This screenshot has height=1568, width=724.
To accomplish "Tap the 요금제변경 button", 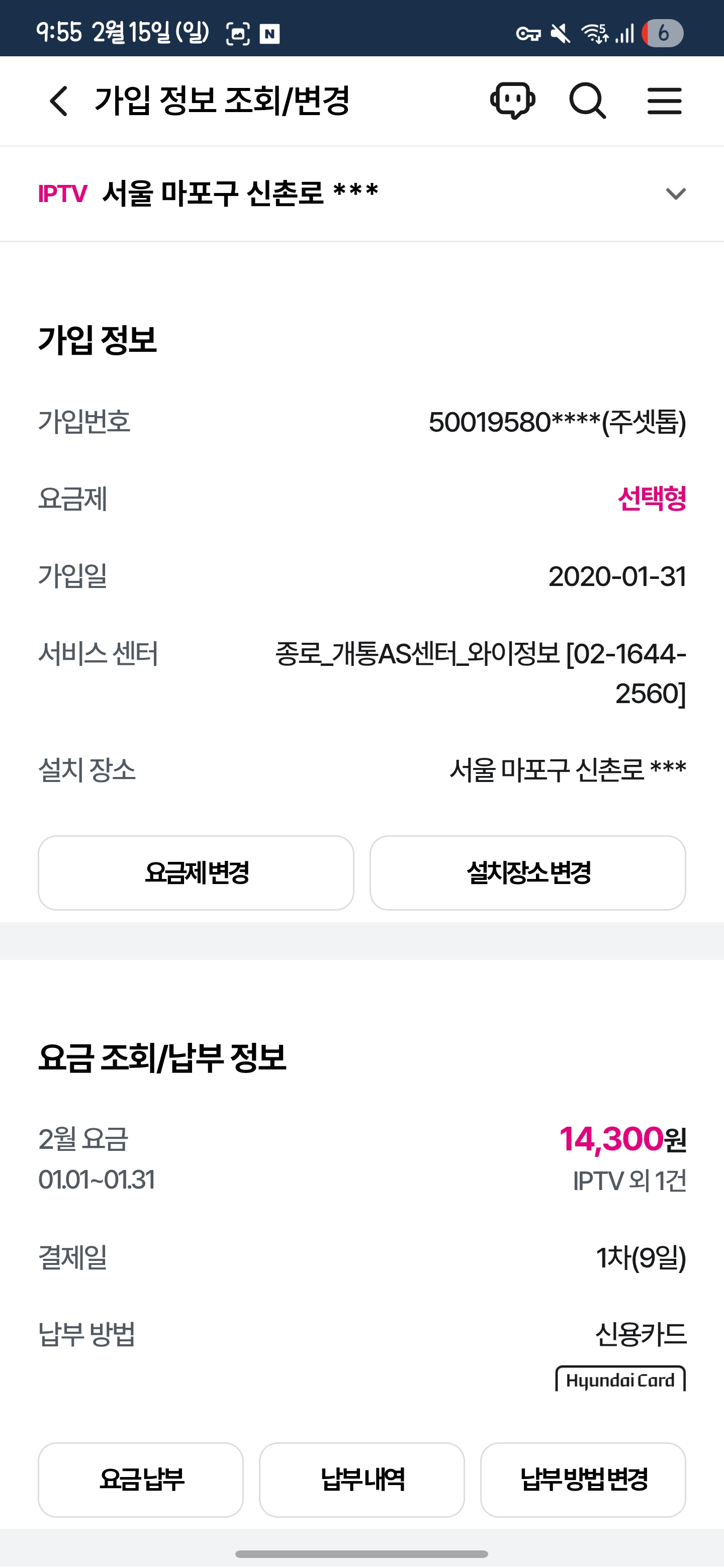I will pyautogui.click(x=196, y=873).
